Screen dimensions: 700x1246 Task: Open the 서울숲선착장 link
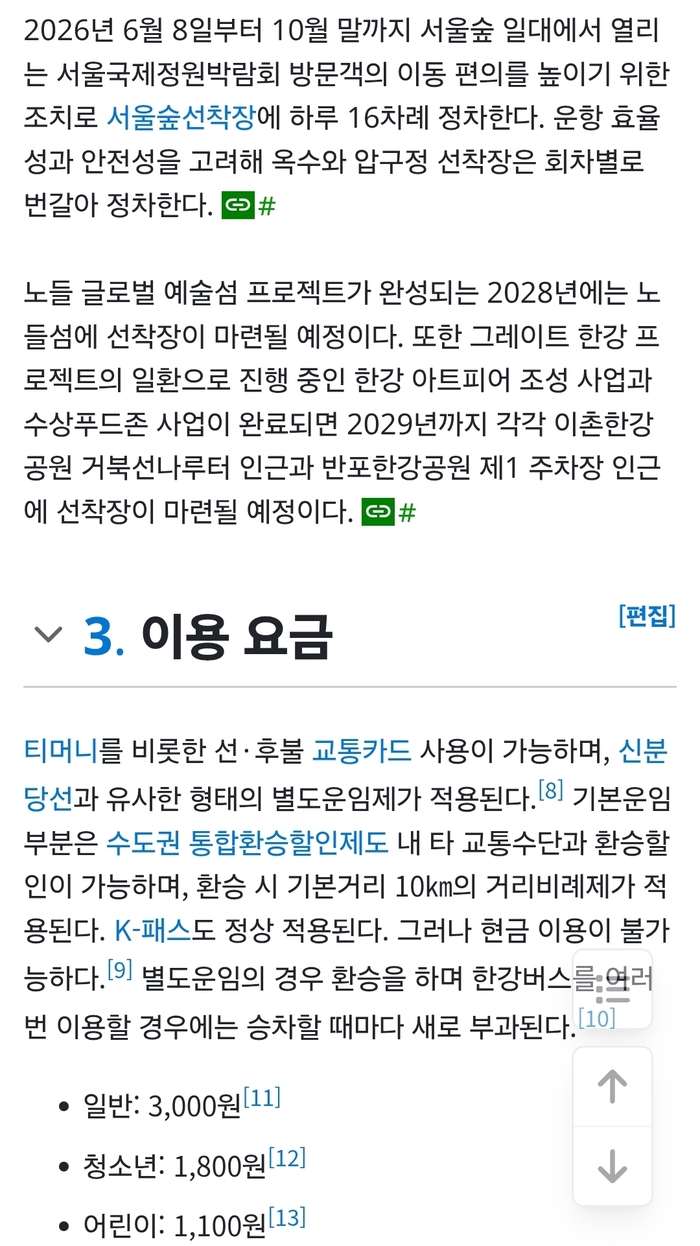coord(181,118)
